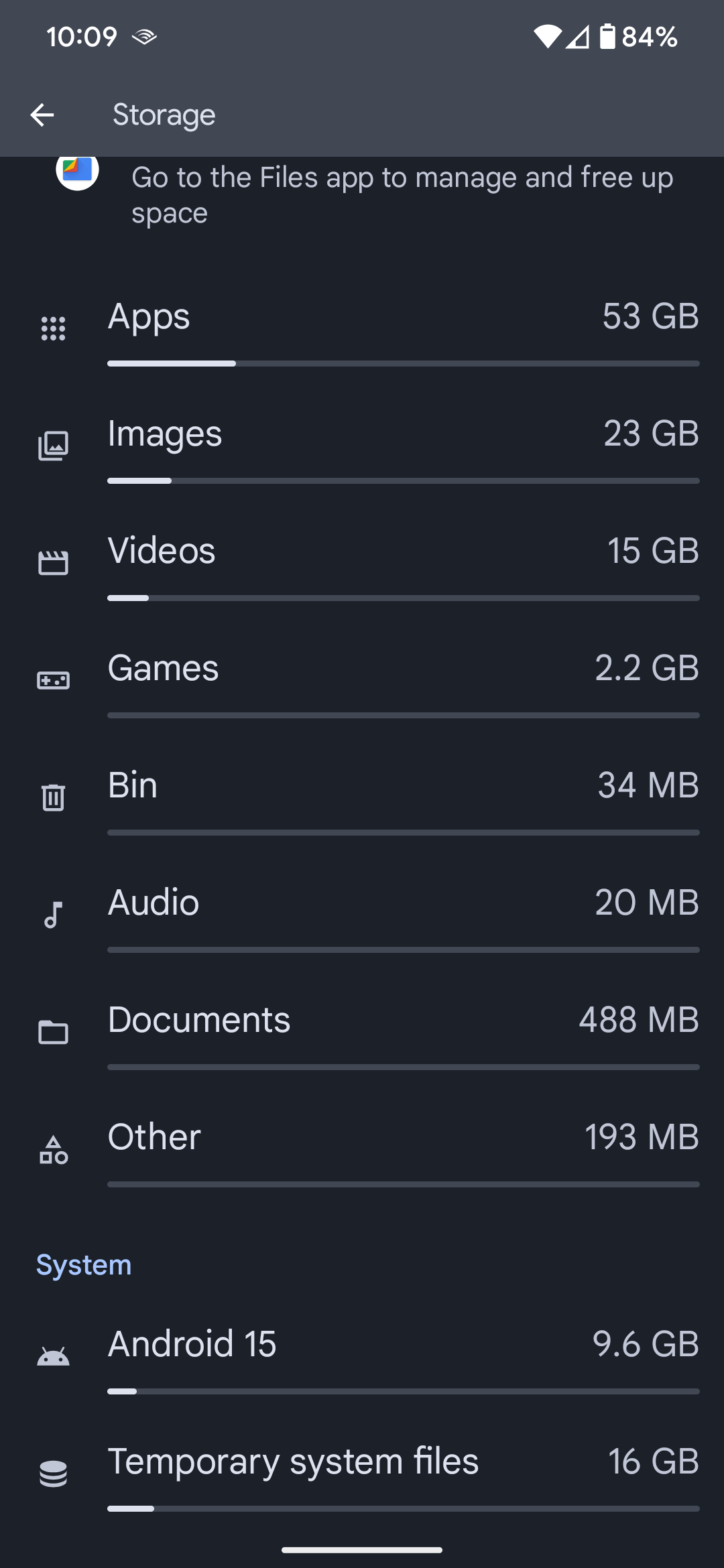Open Documents storage details
This screenshot has width=724, height=1568.
(362, 1033)
